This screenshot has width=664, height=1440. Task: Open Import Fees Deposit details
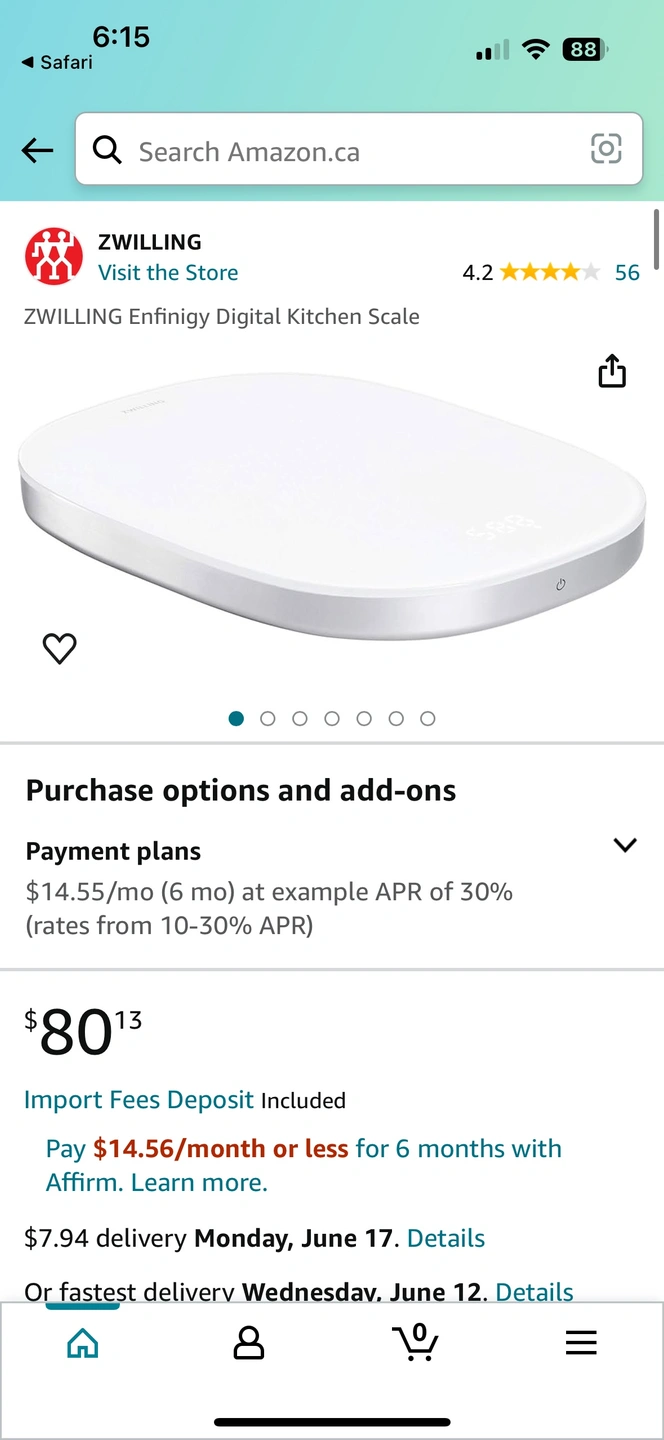coord(139,1100)
